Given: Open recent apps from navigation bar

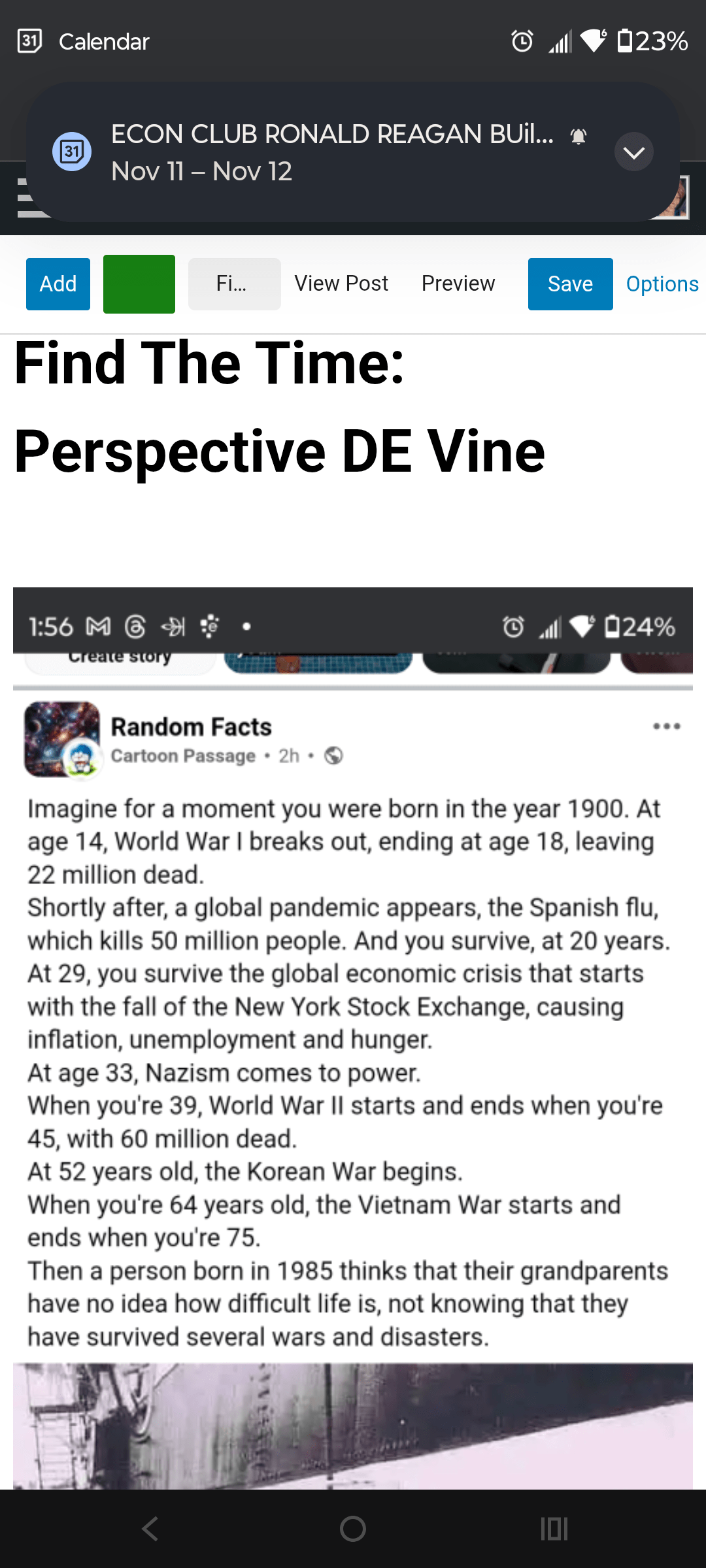Looking at the screenshot, I should tap(554, 1529).
